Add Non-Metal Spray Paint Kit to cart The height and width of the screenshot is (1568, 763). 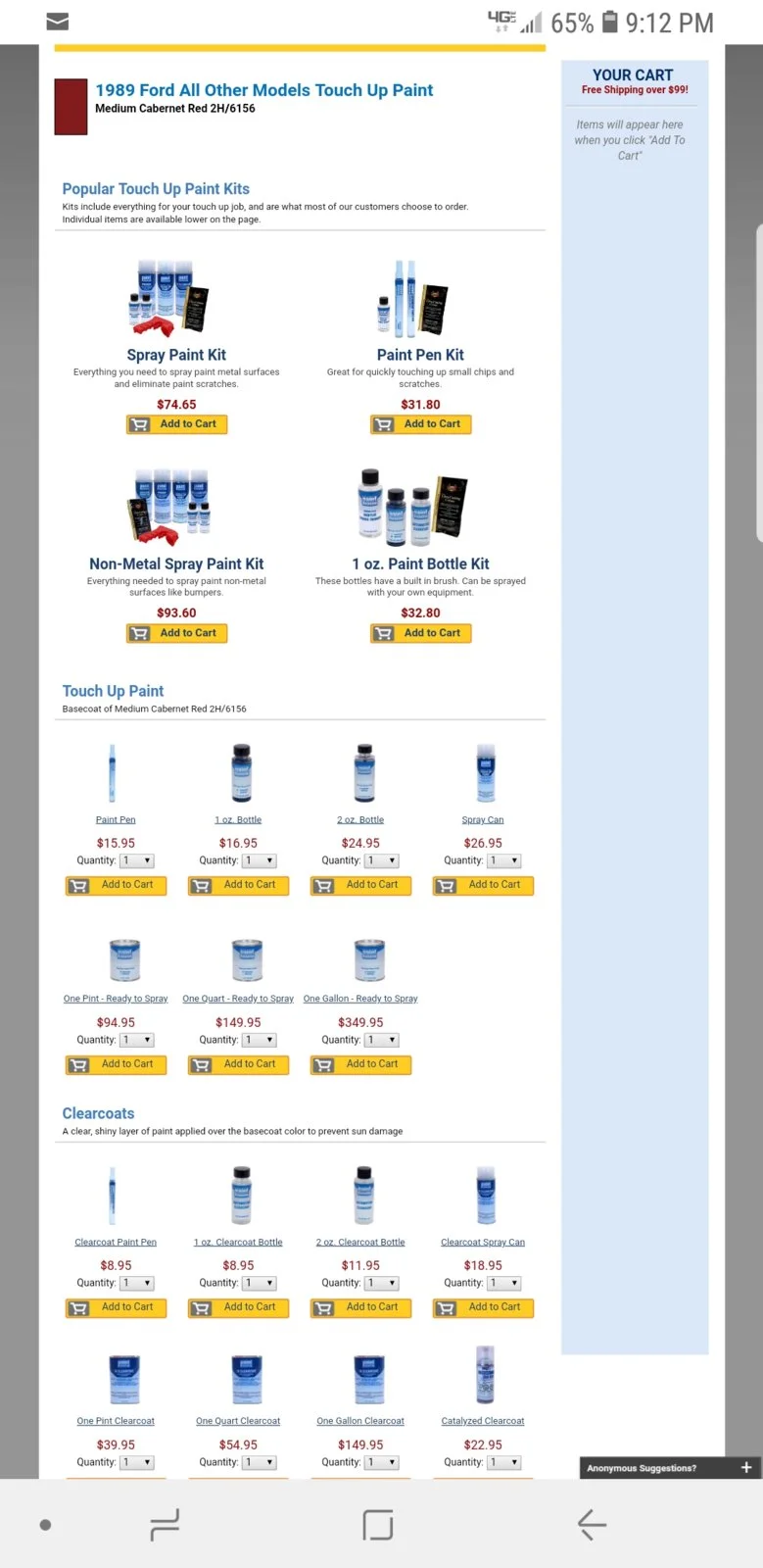click(177, 633)
